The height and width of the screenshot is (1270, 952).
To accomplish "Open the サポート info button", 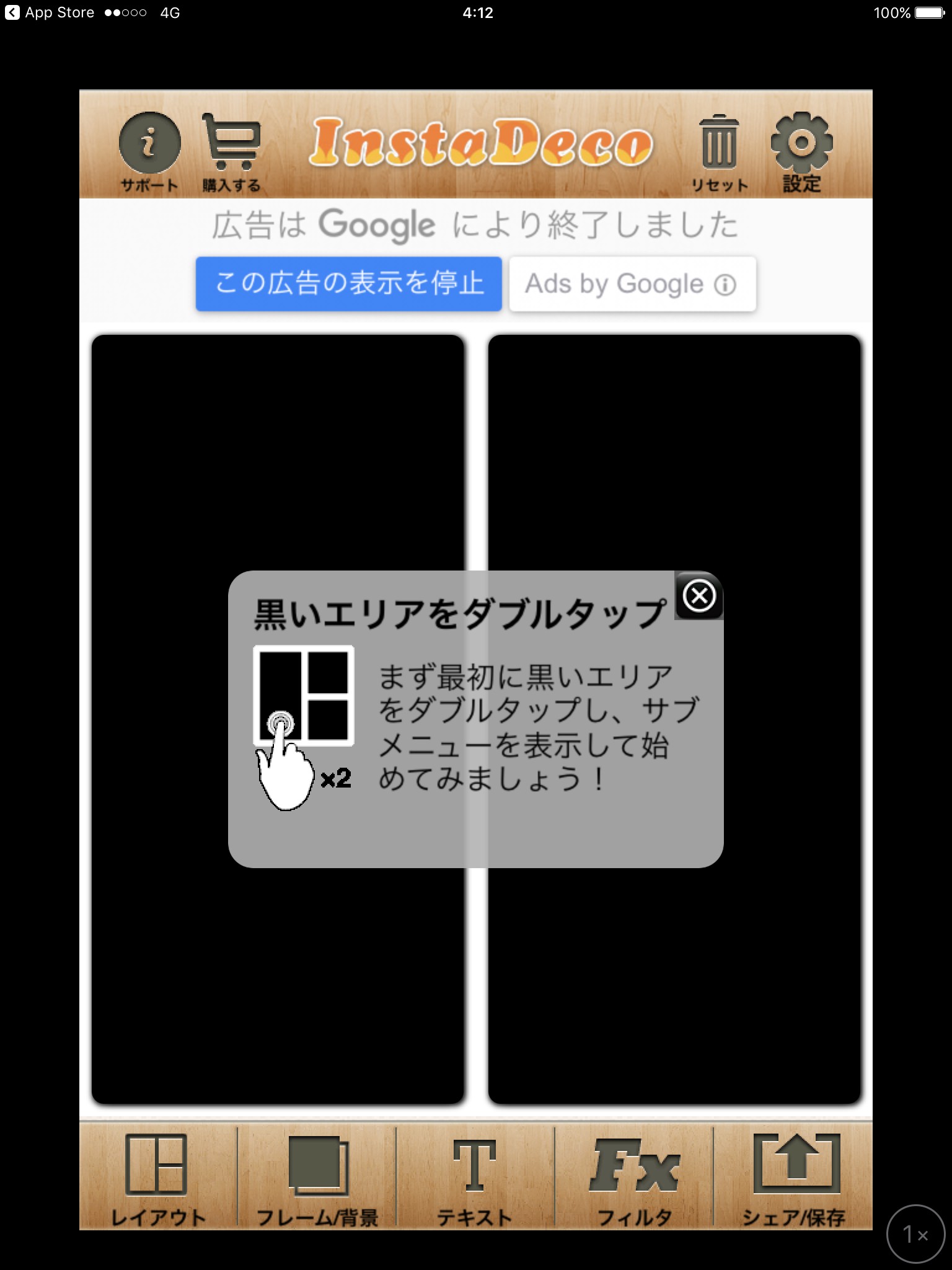I will pyautogui.click(x=149, y=151).
